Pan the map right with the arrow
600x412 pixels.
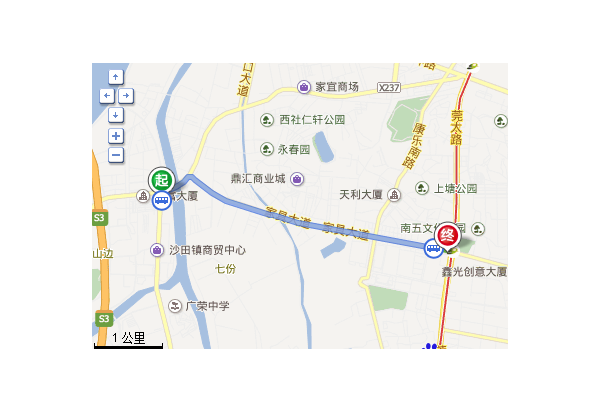click(126, 96)
